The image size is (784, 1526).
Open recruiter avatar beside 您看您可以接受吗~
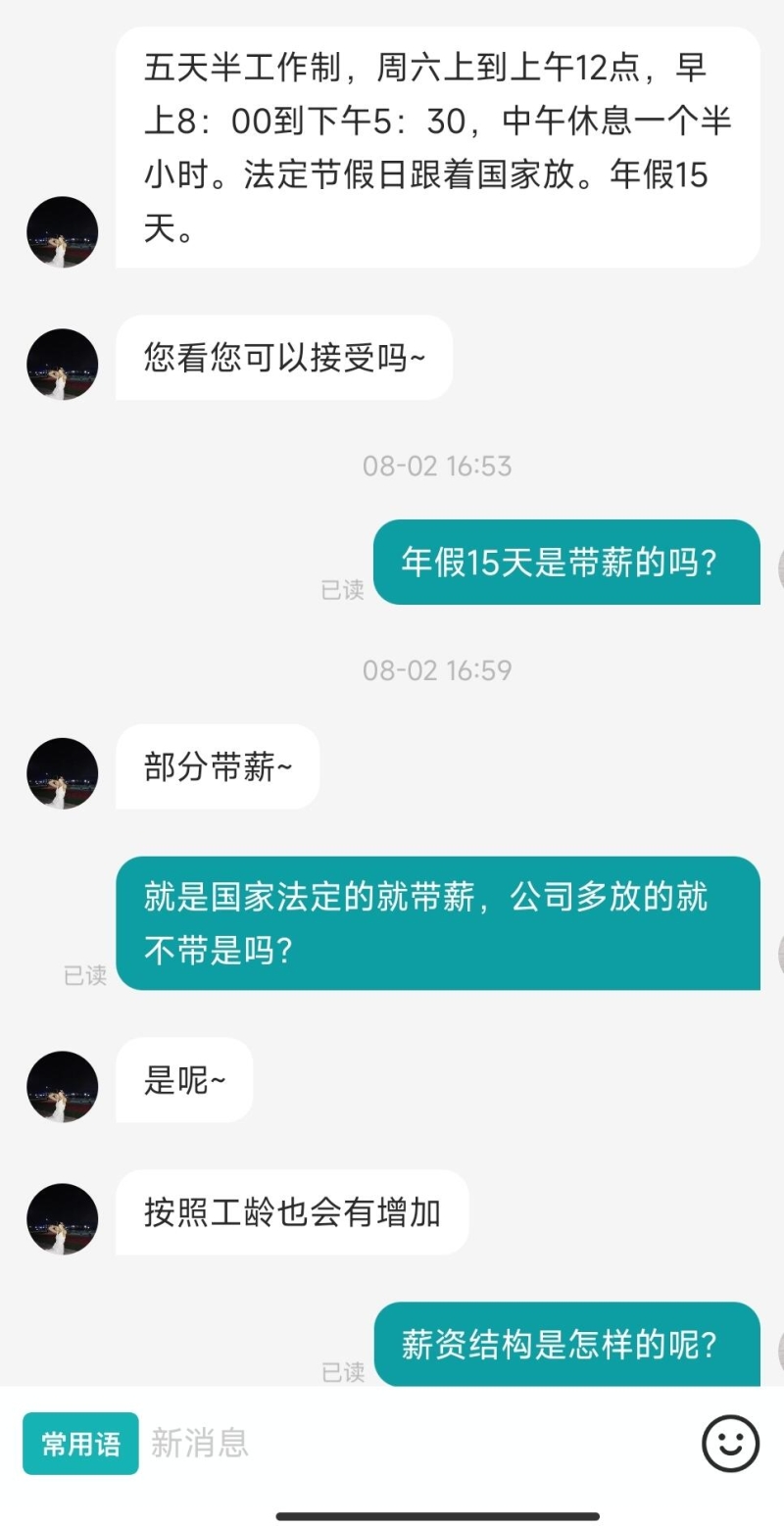click(x=63, y=364)
